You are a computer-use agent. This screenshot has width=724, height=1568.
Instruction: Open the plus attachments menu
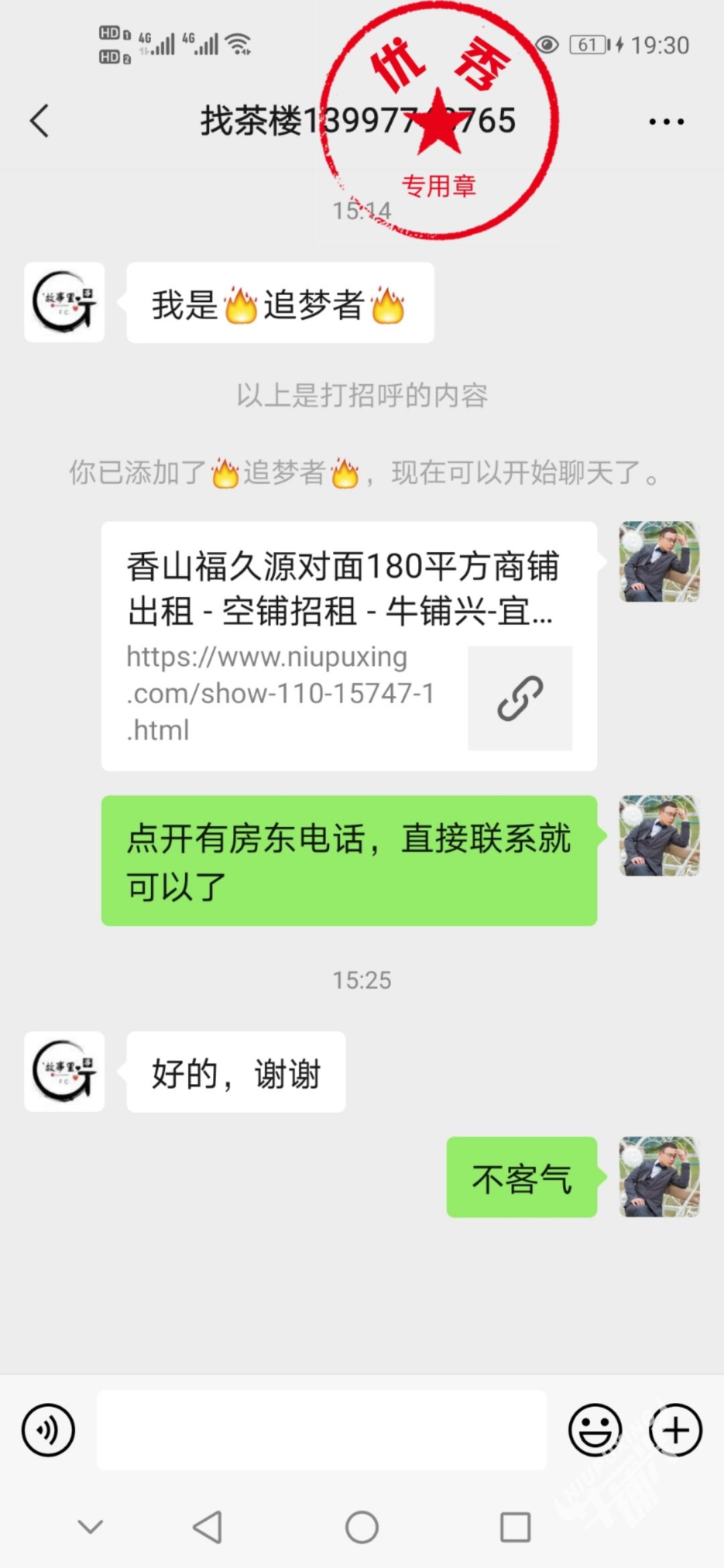(x=675, y=1430)
